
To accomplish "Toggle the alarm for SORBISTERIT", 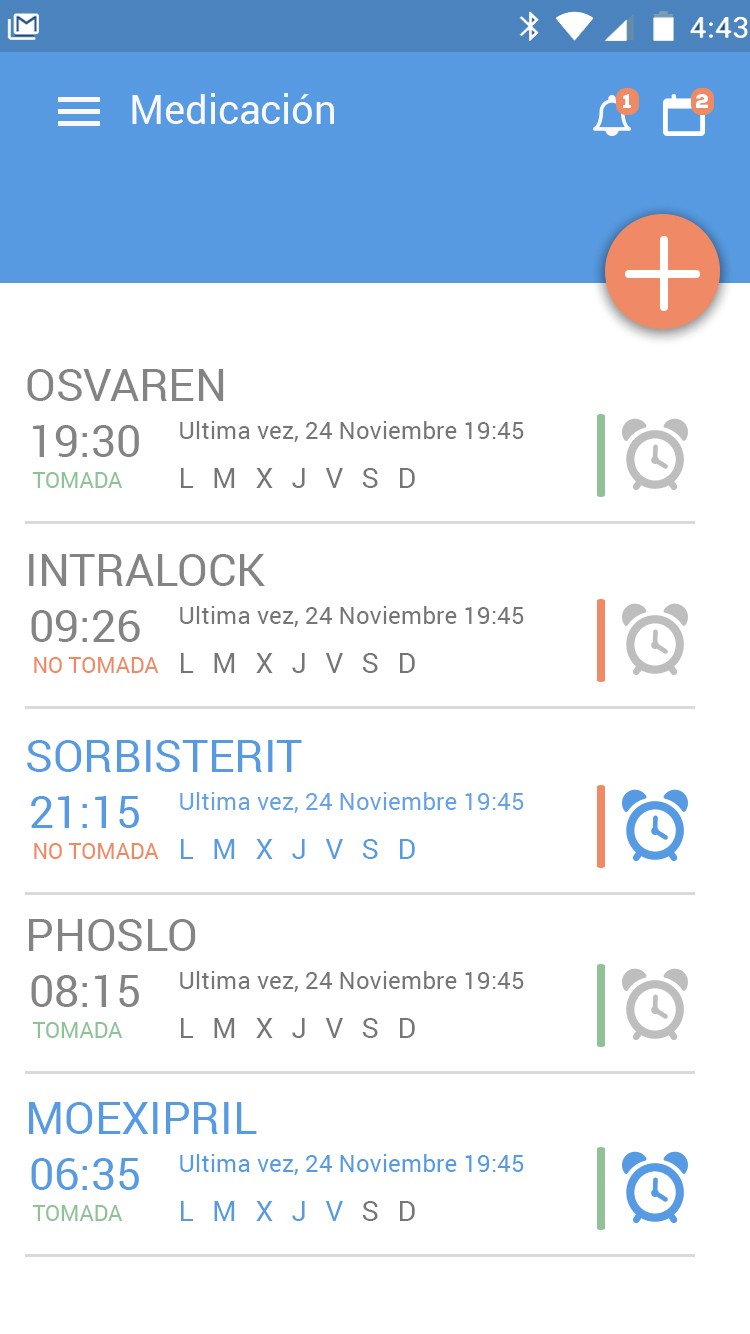I will click(655, 826).
